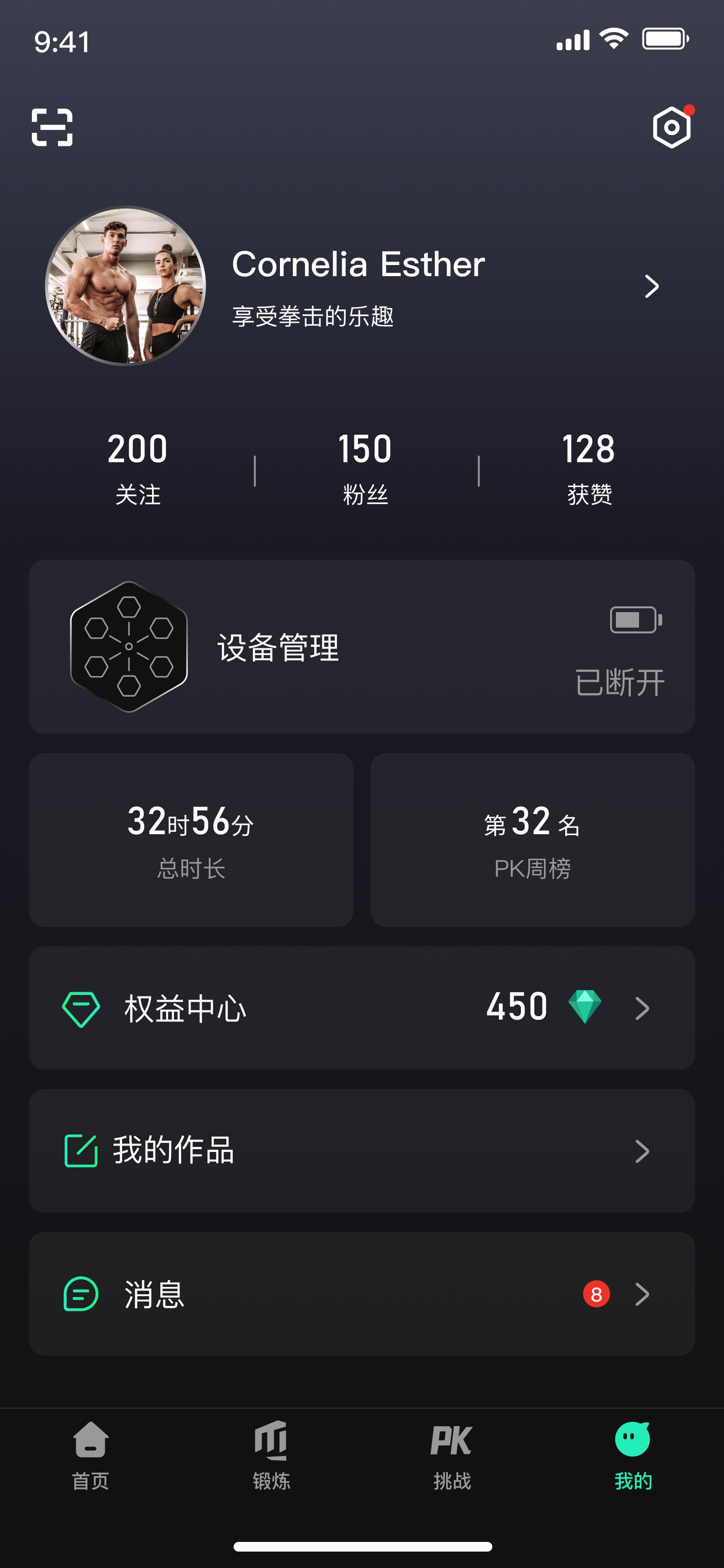Tap the 我的作品 edit icon

(81, 1150)
